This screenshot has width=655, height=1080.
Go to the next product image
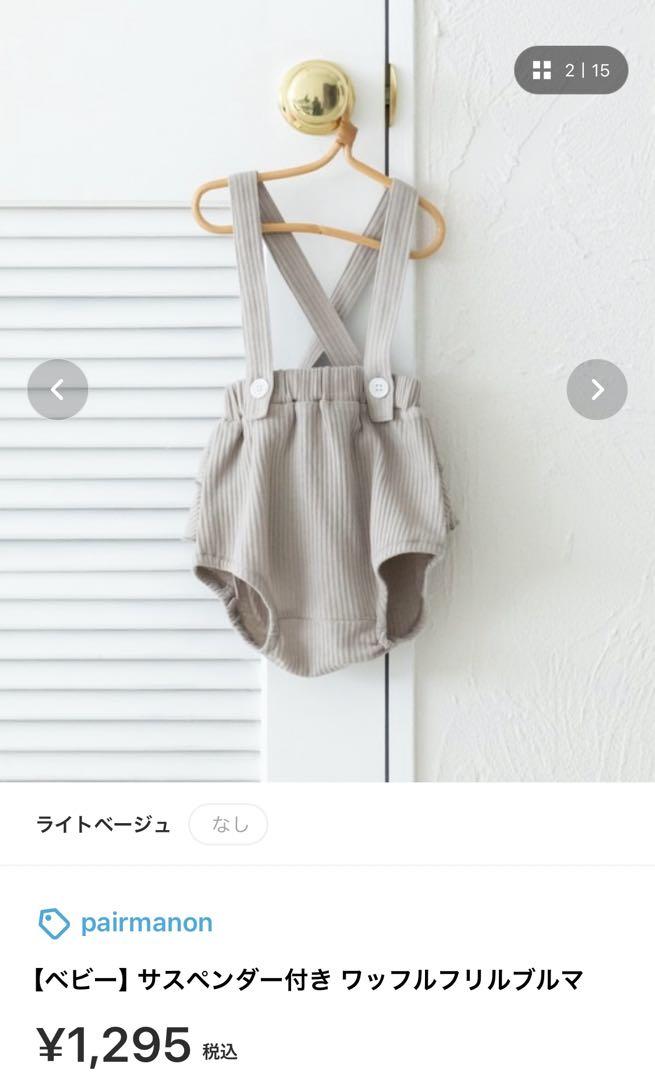point(597,389)
